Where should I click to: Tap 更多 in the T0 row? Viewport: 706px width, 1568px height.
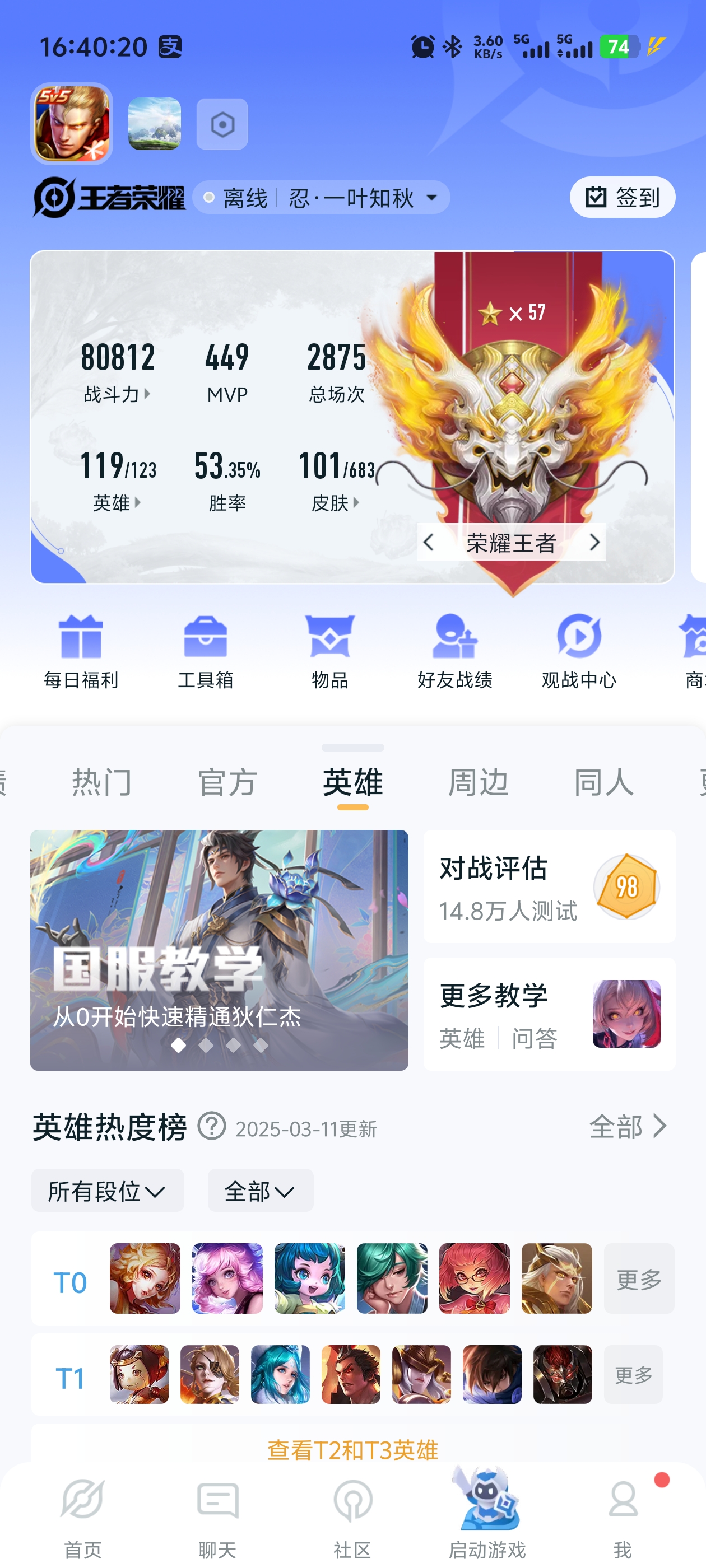[638, 1279]
